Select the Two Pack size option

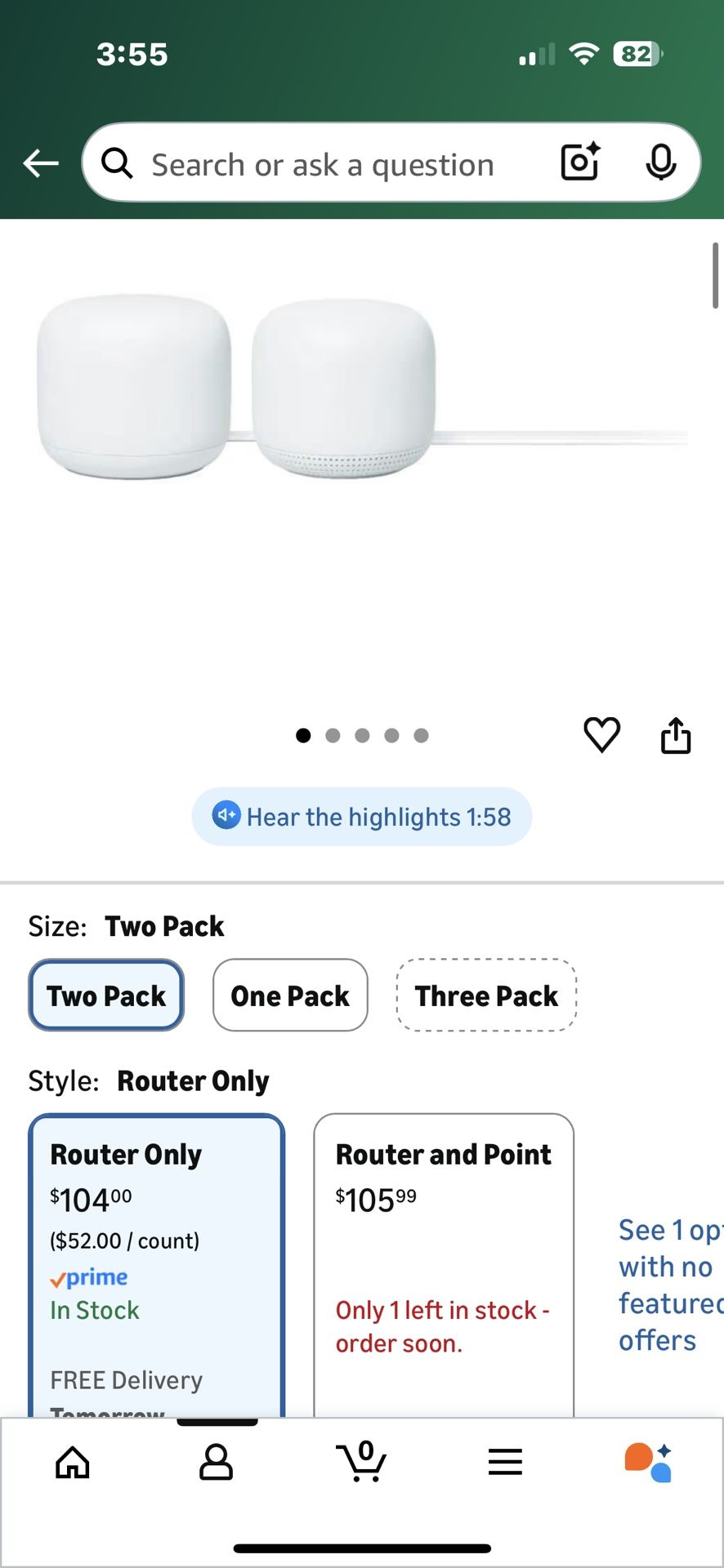(105, 996)
